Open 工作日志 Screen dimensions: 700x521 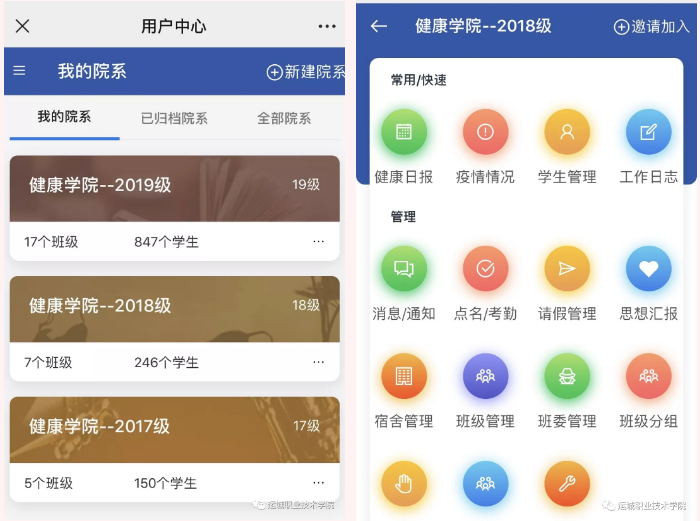tap(648, 133)
